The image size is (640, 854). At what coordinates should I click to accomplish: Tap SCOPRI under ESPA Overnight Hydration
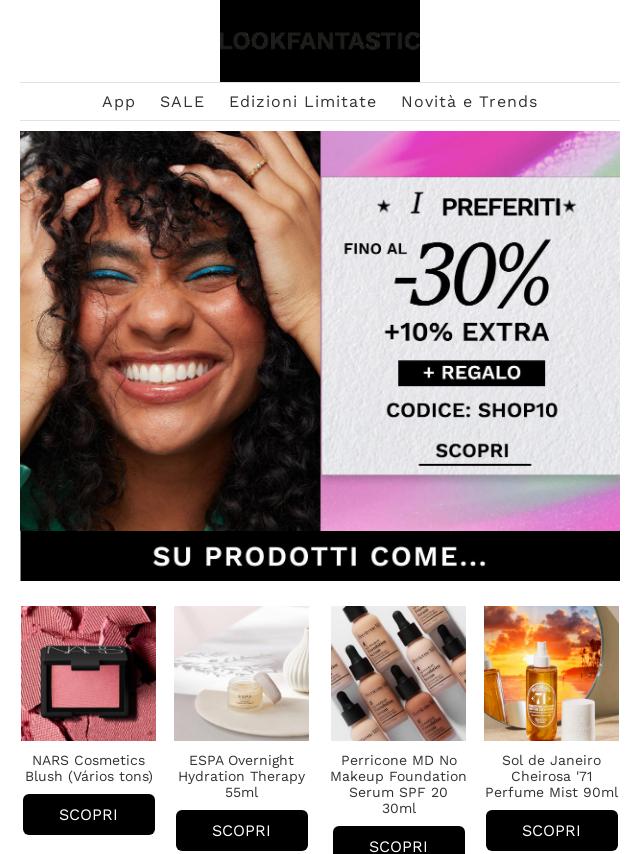(x=241, y=830)
